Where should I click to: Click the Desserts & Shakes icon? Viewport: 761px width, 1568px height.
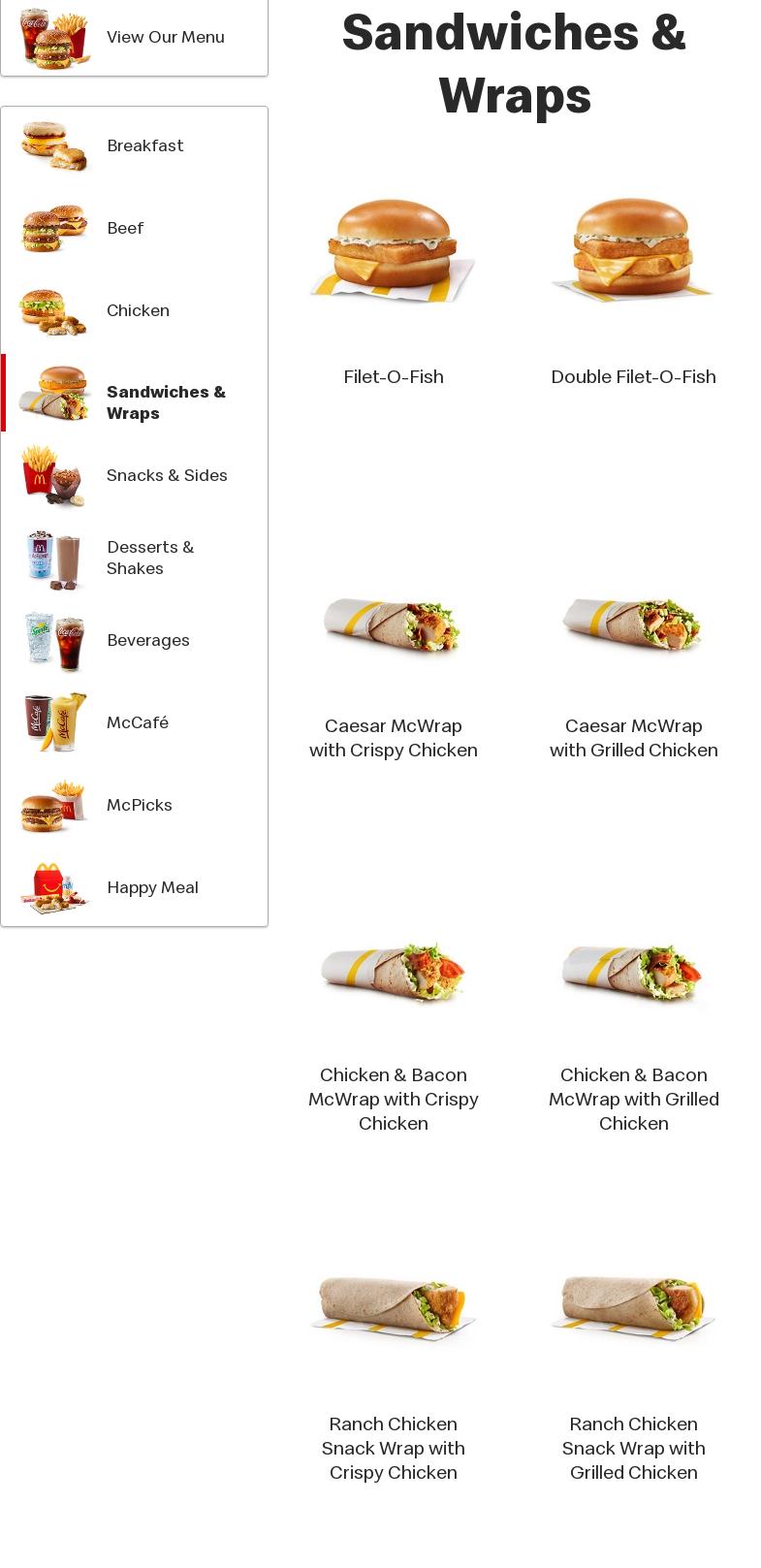pyautogui.click(x=55, y=558)
